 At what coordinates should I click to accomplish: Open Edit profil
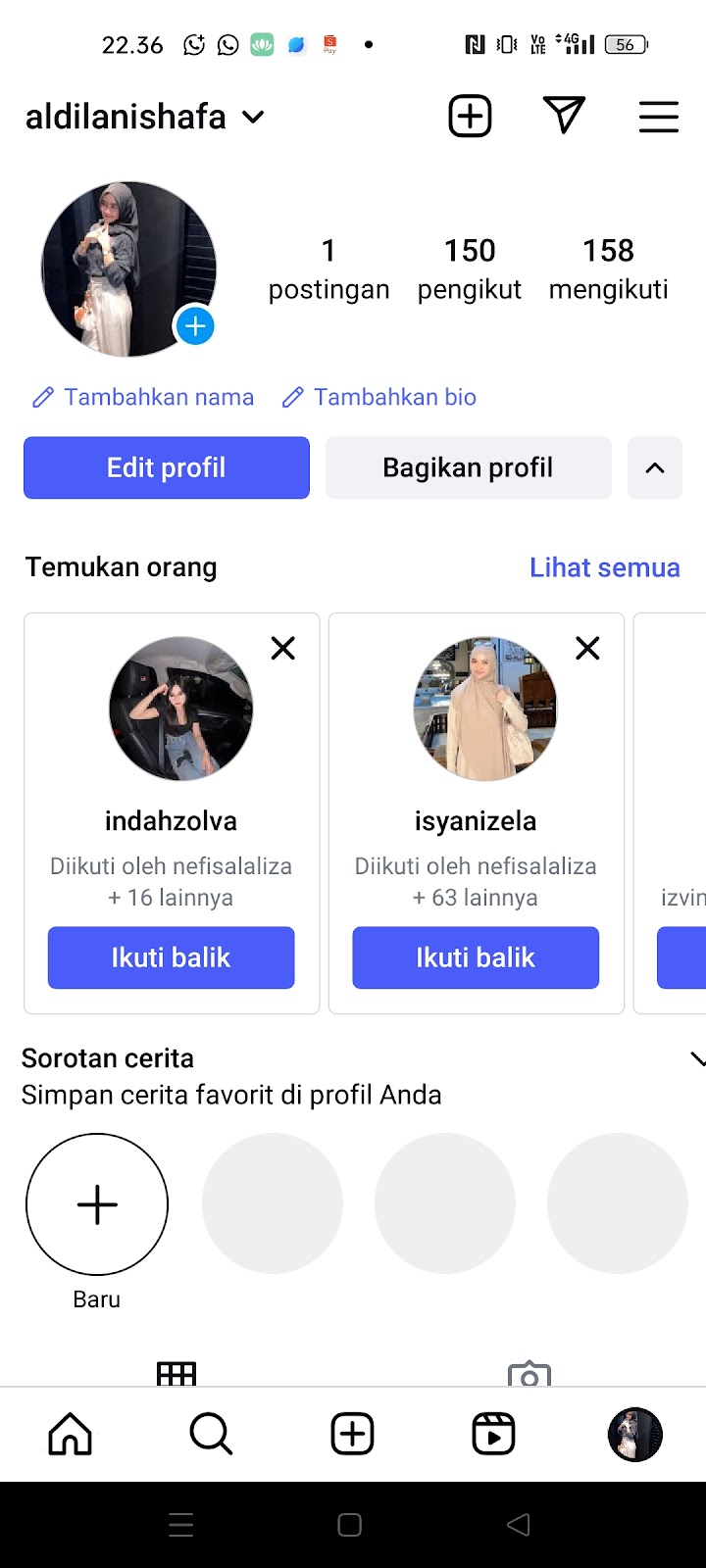point(167,467)
